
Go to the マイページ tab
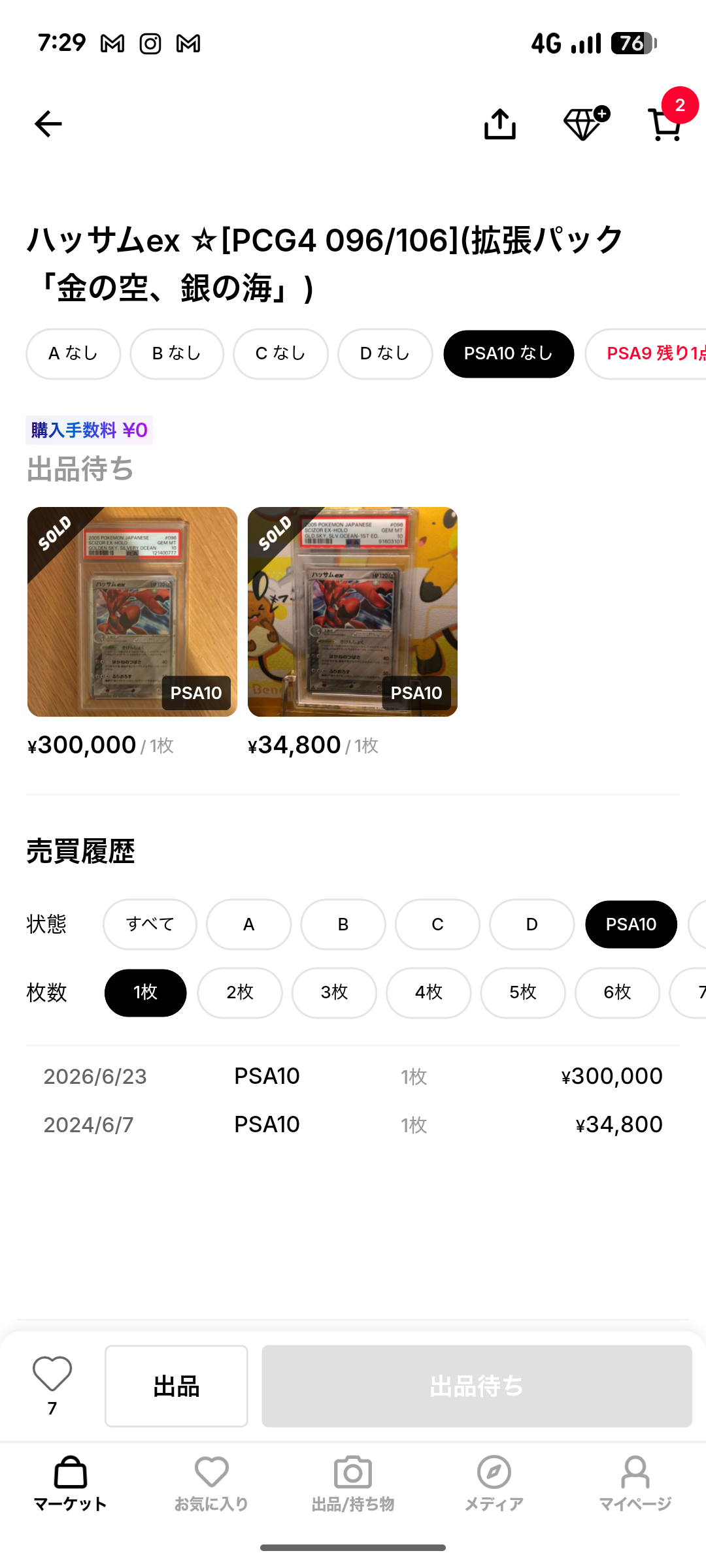click(x=635, y=1484)
